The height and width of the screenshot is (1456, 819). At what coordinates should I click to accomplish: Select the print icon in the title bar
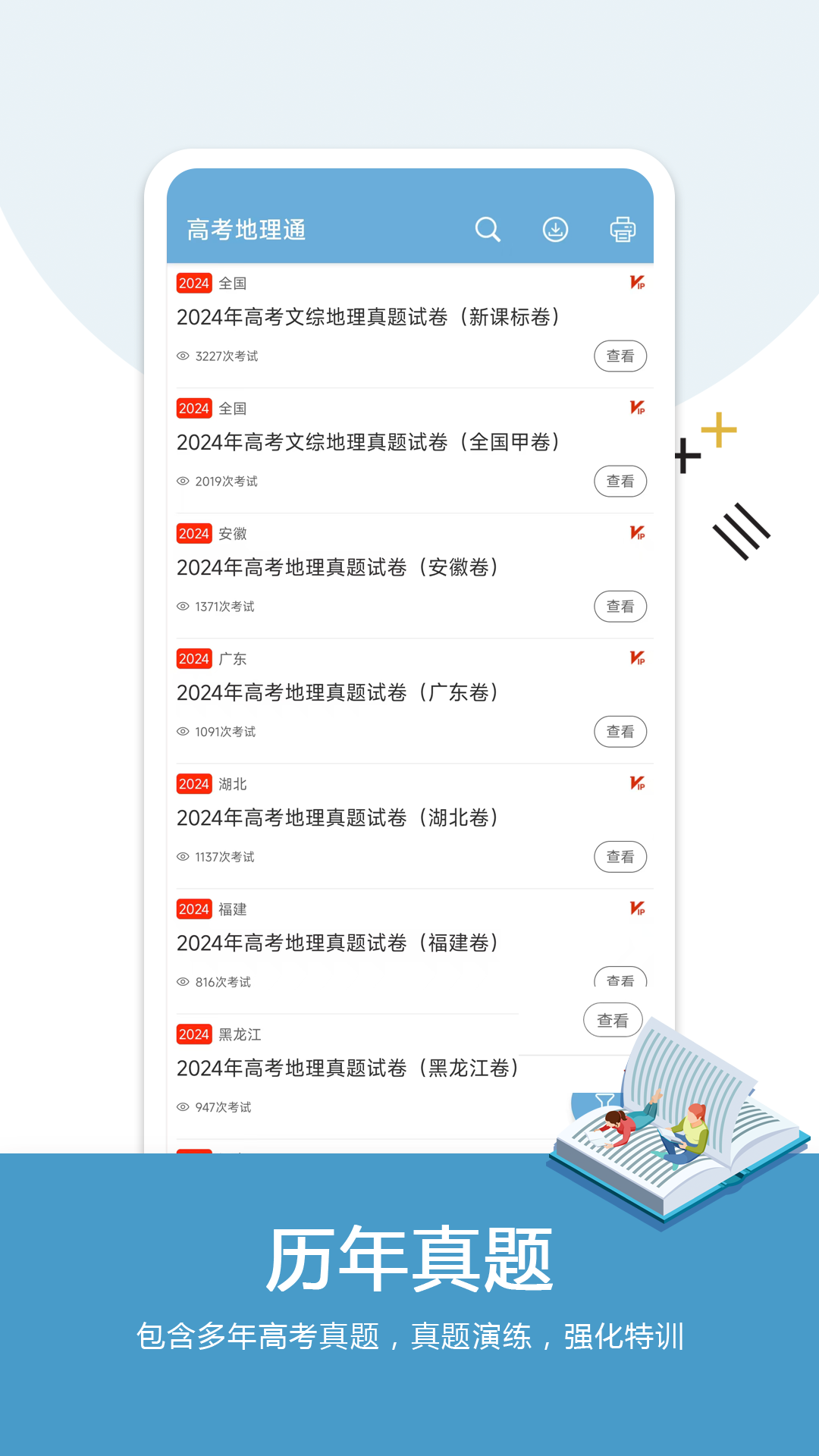622,229
